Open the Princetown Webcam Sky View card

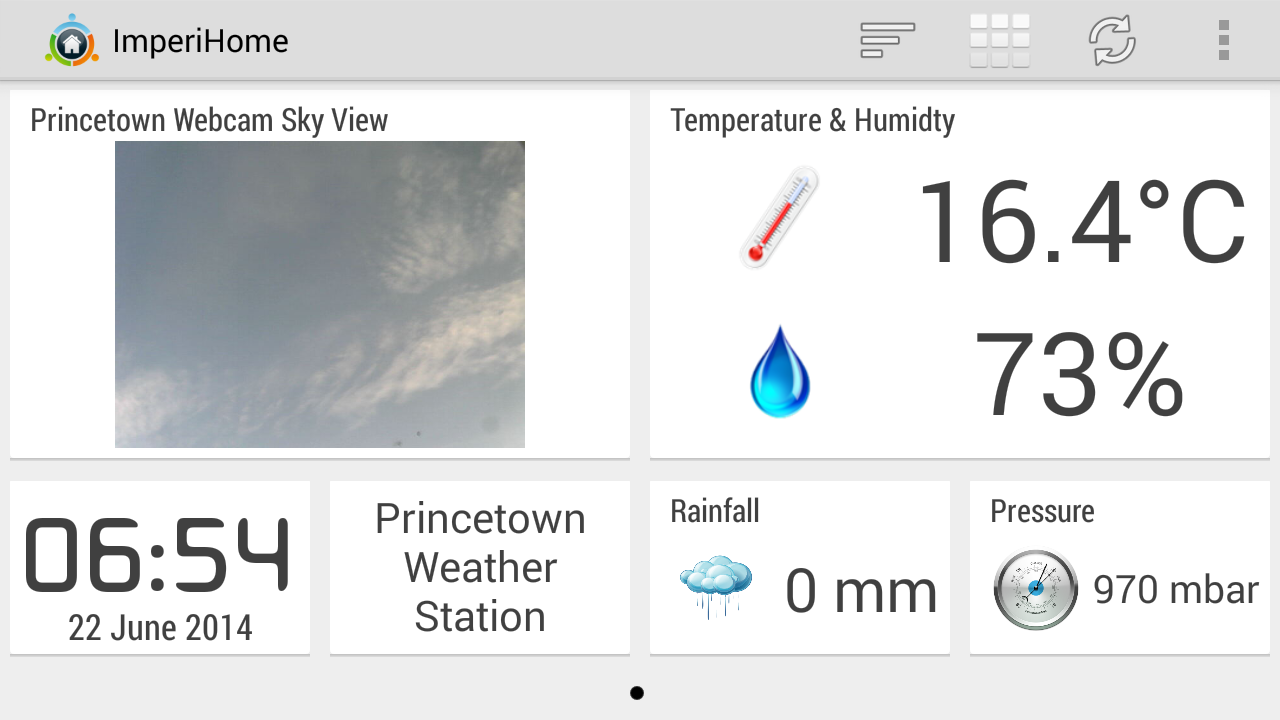tap(320, 293)
